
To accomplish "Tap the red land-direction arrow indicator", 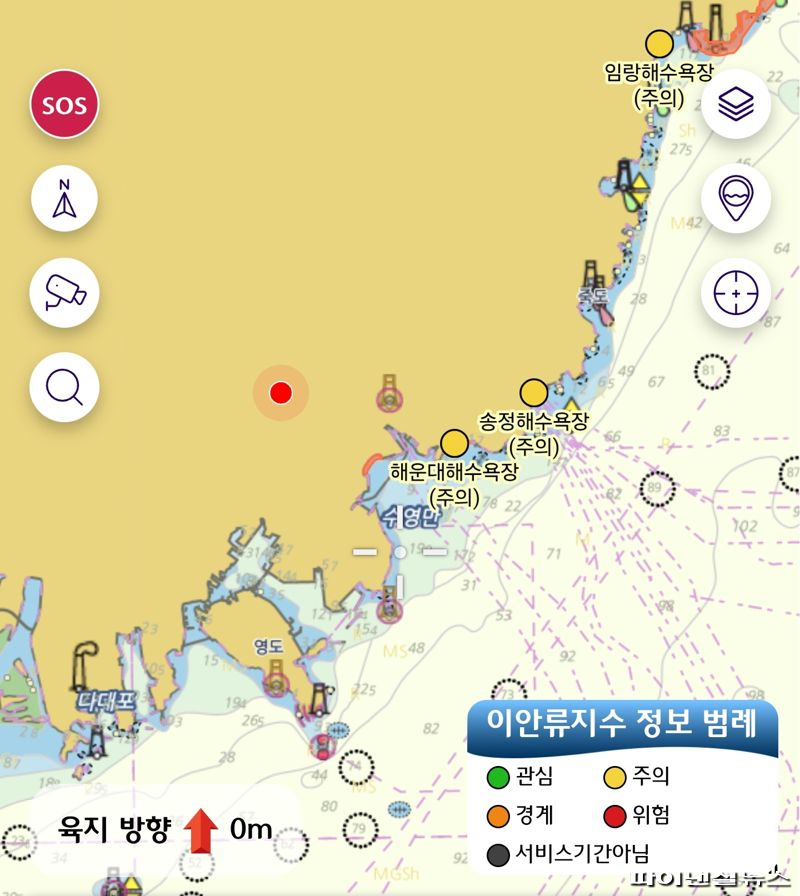I will click(x=201, y=830).
